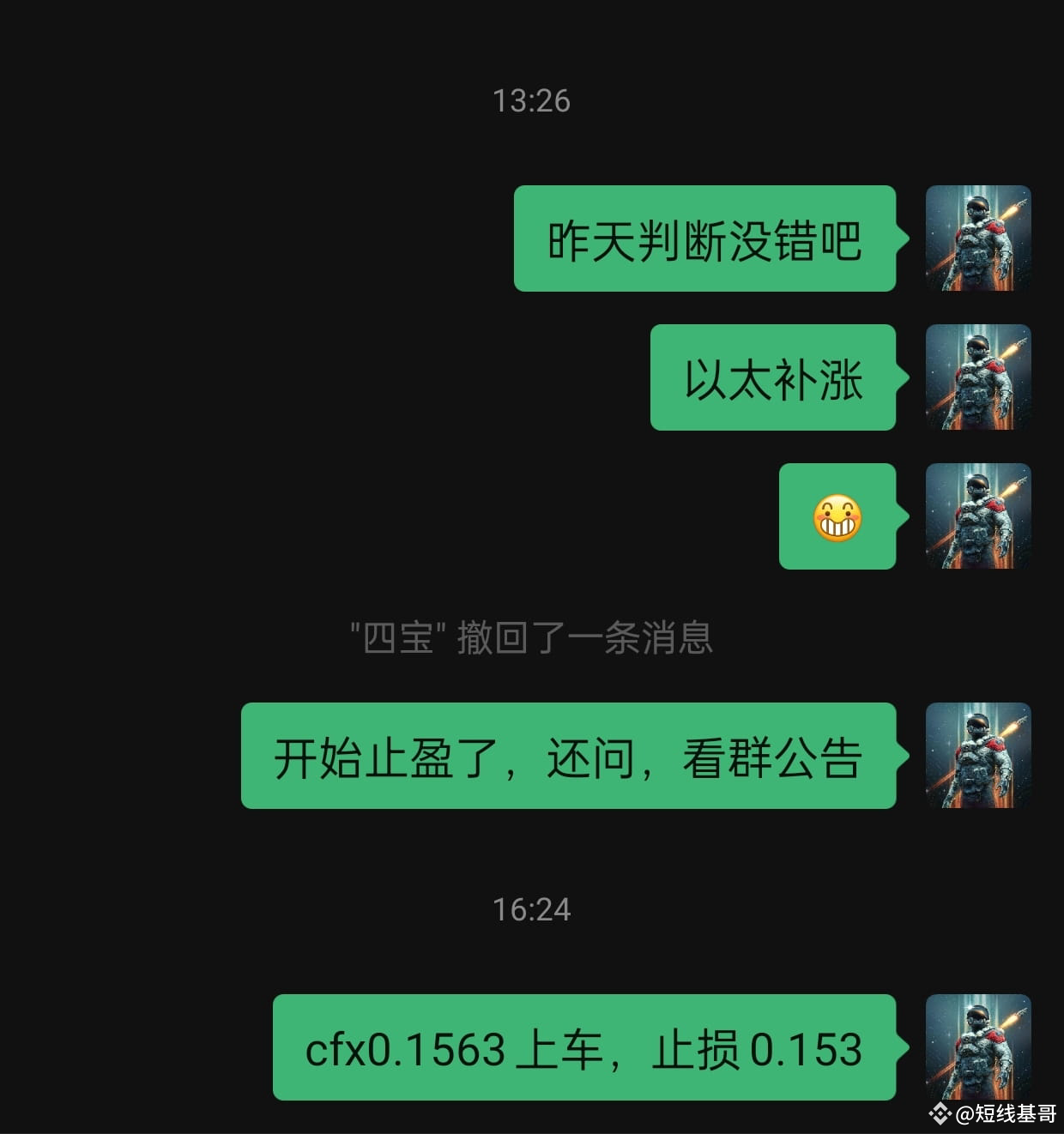The width and height of the screenshot is (1064, 1134).
Task: Select the message bubble '昨天判断没错吧'
Action: coord(705,239)
